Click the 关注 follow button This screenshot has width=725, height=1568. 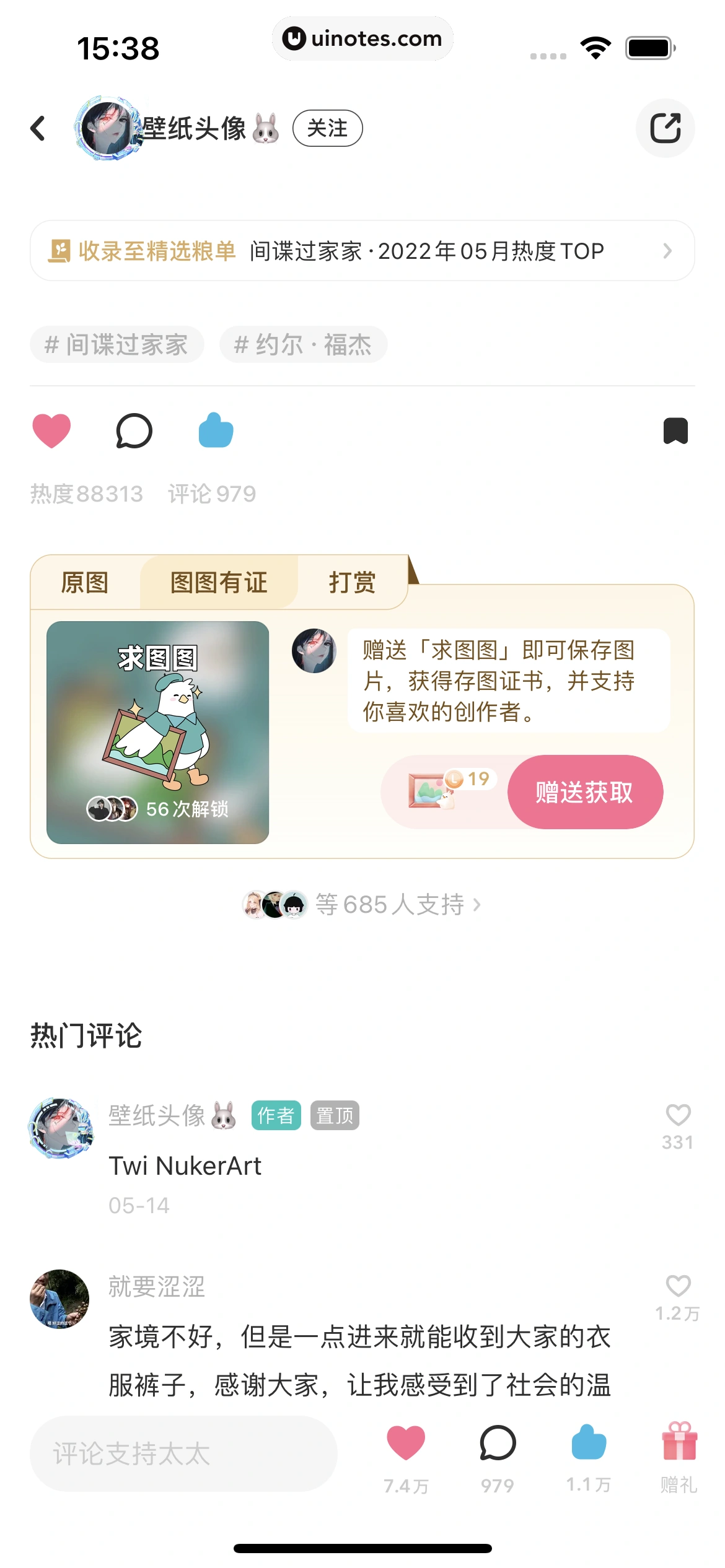(x=328, y=128)
